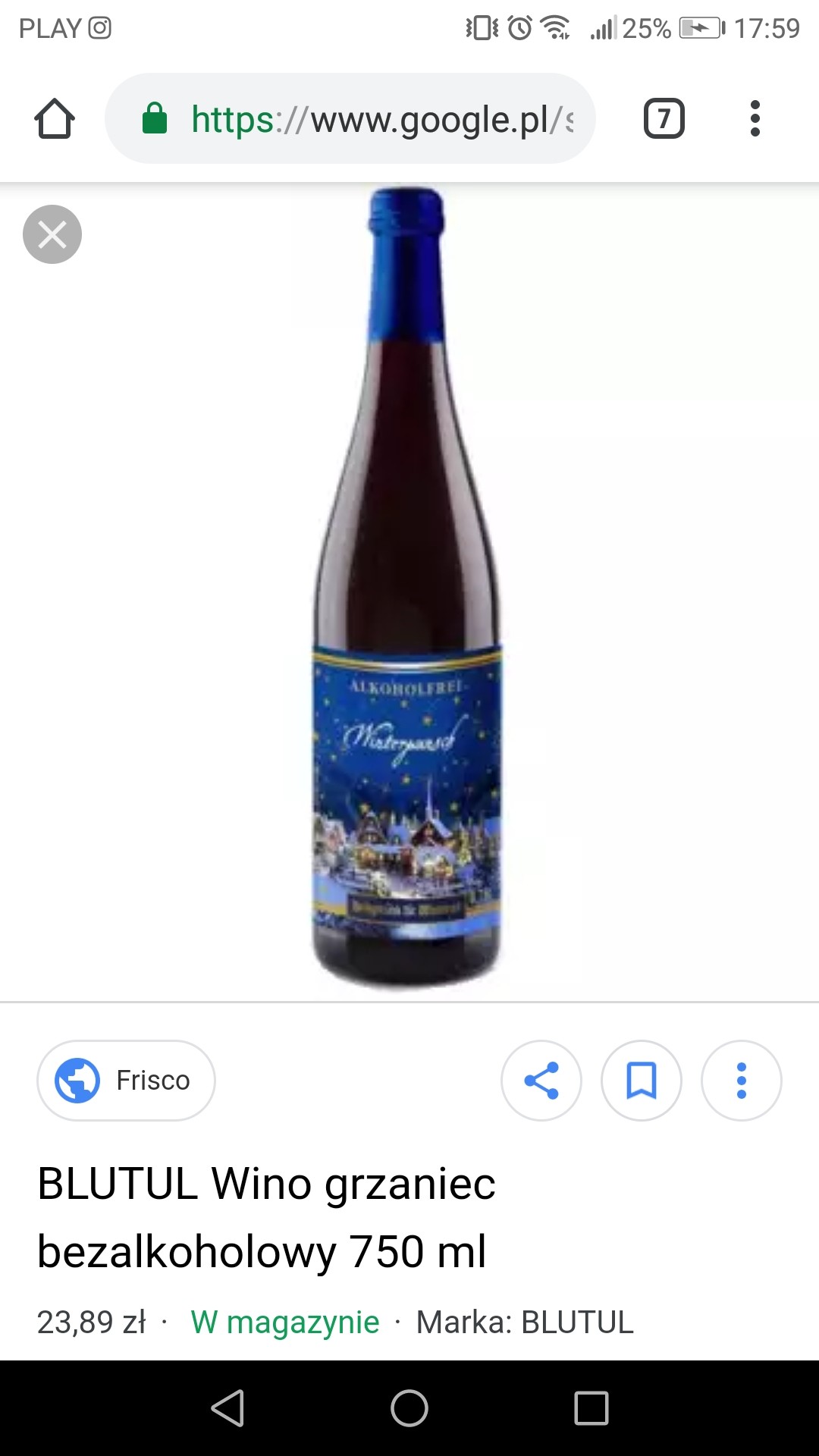
Task: Go back using system navigation
Action: coord(227,1408)
